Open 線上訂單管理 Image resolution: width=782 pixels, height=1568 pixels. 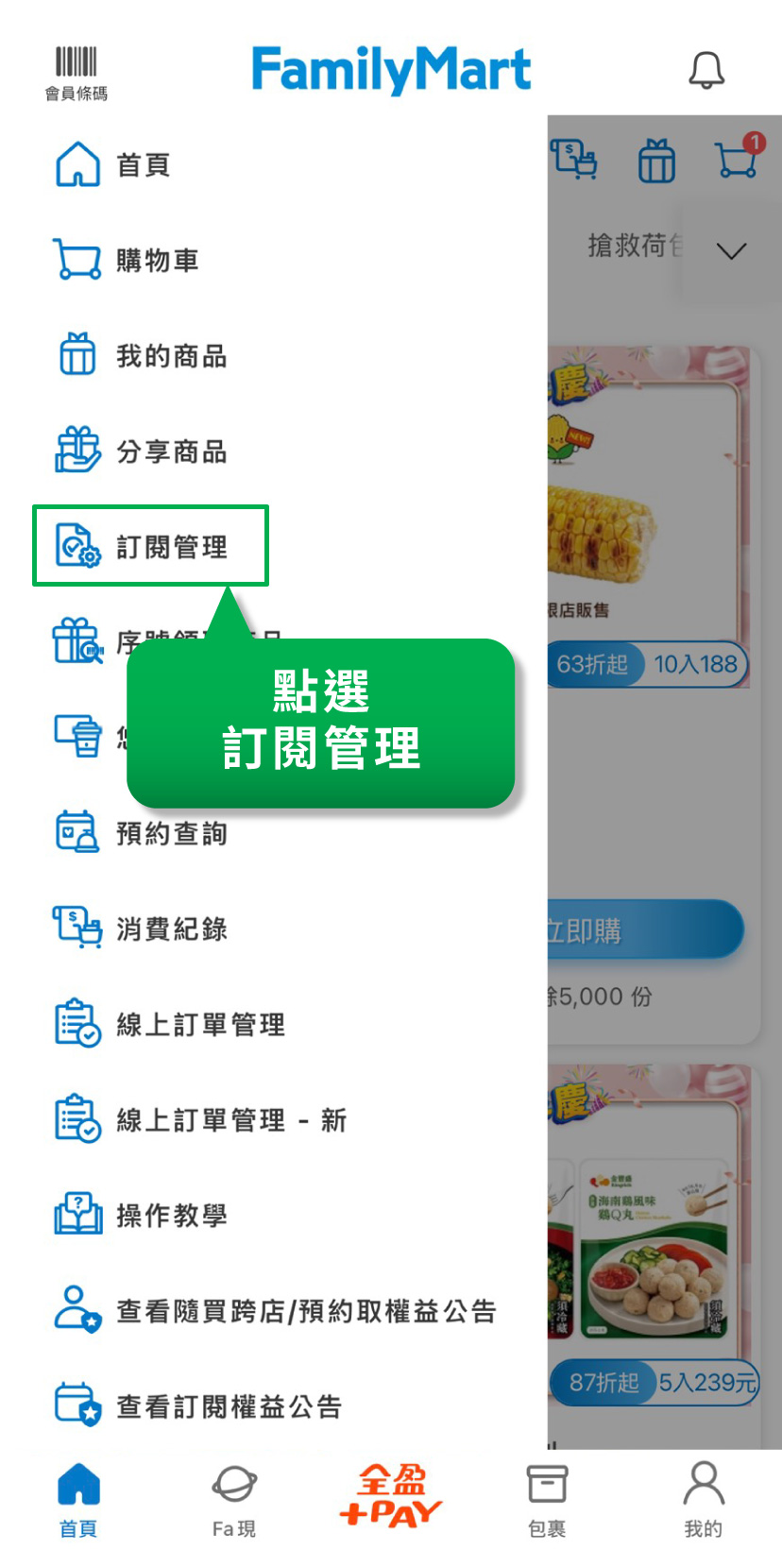(x=198, y=1024)
